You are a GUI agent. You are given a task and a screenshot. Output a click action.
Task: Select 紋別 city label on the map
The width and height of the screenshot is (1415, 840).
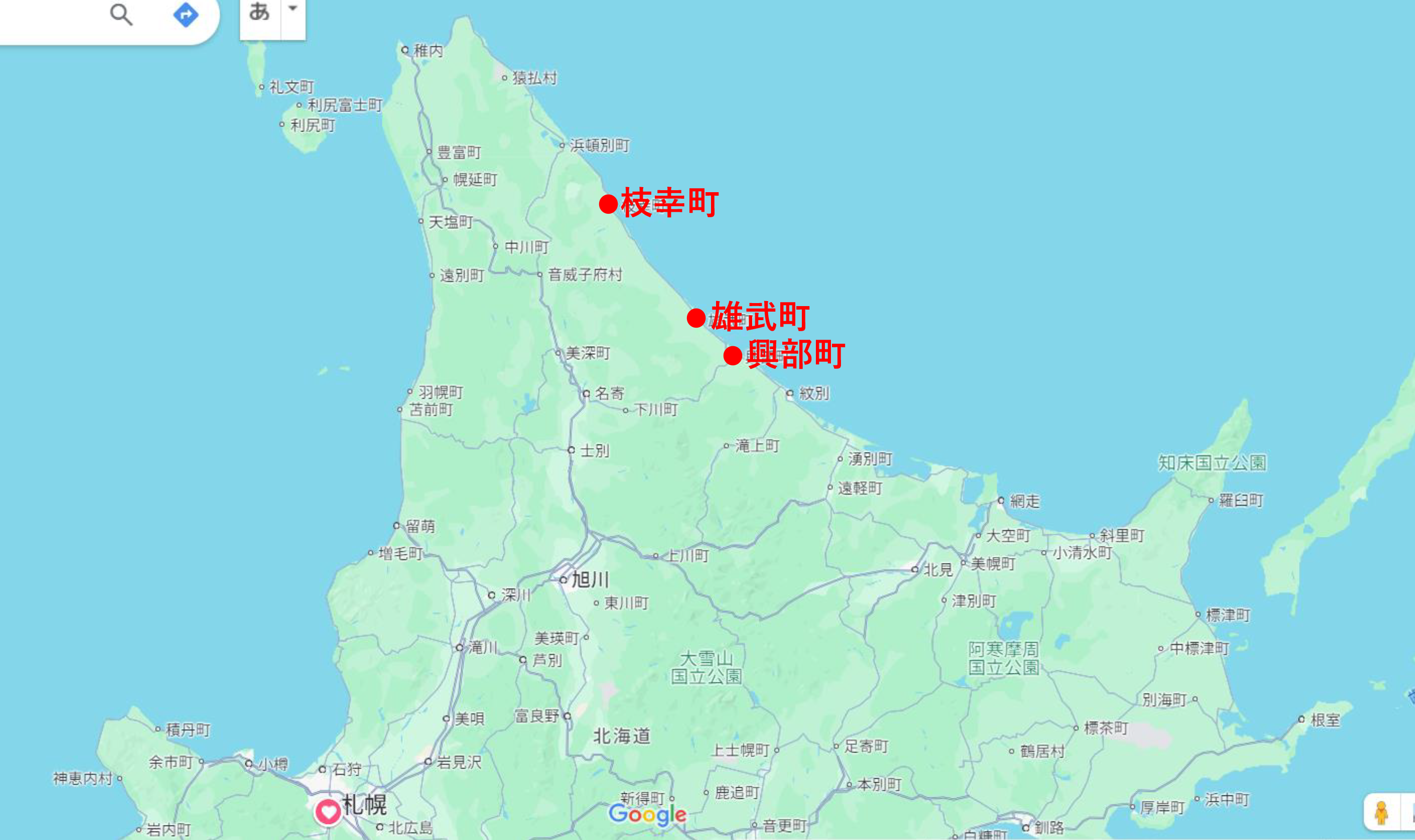(813, 393)
